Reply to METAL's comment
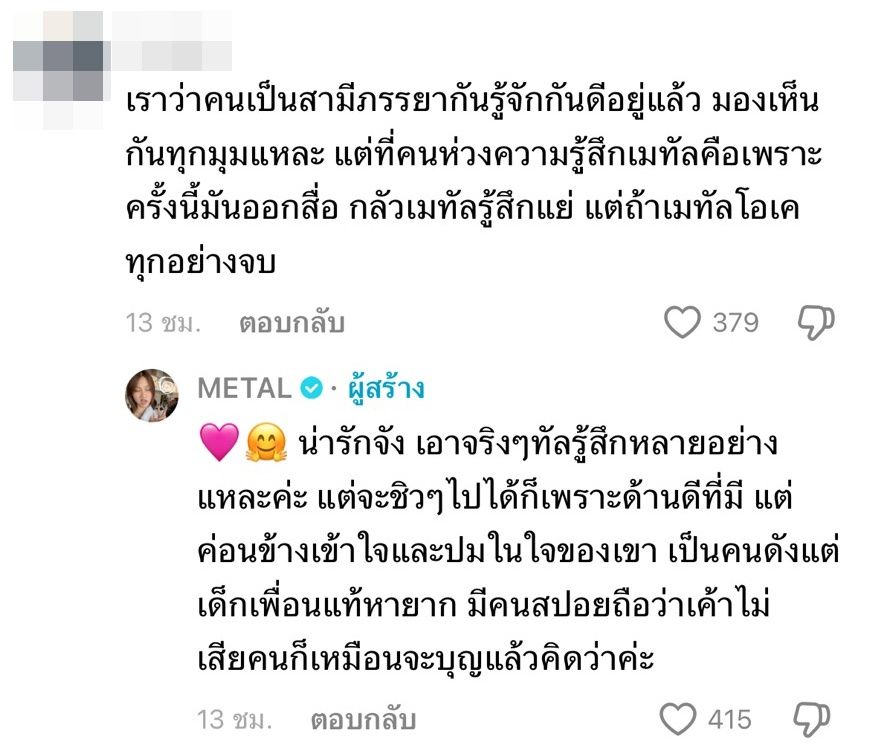Screen dimensions: 870x754 [x=363, y=719]
